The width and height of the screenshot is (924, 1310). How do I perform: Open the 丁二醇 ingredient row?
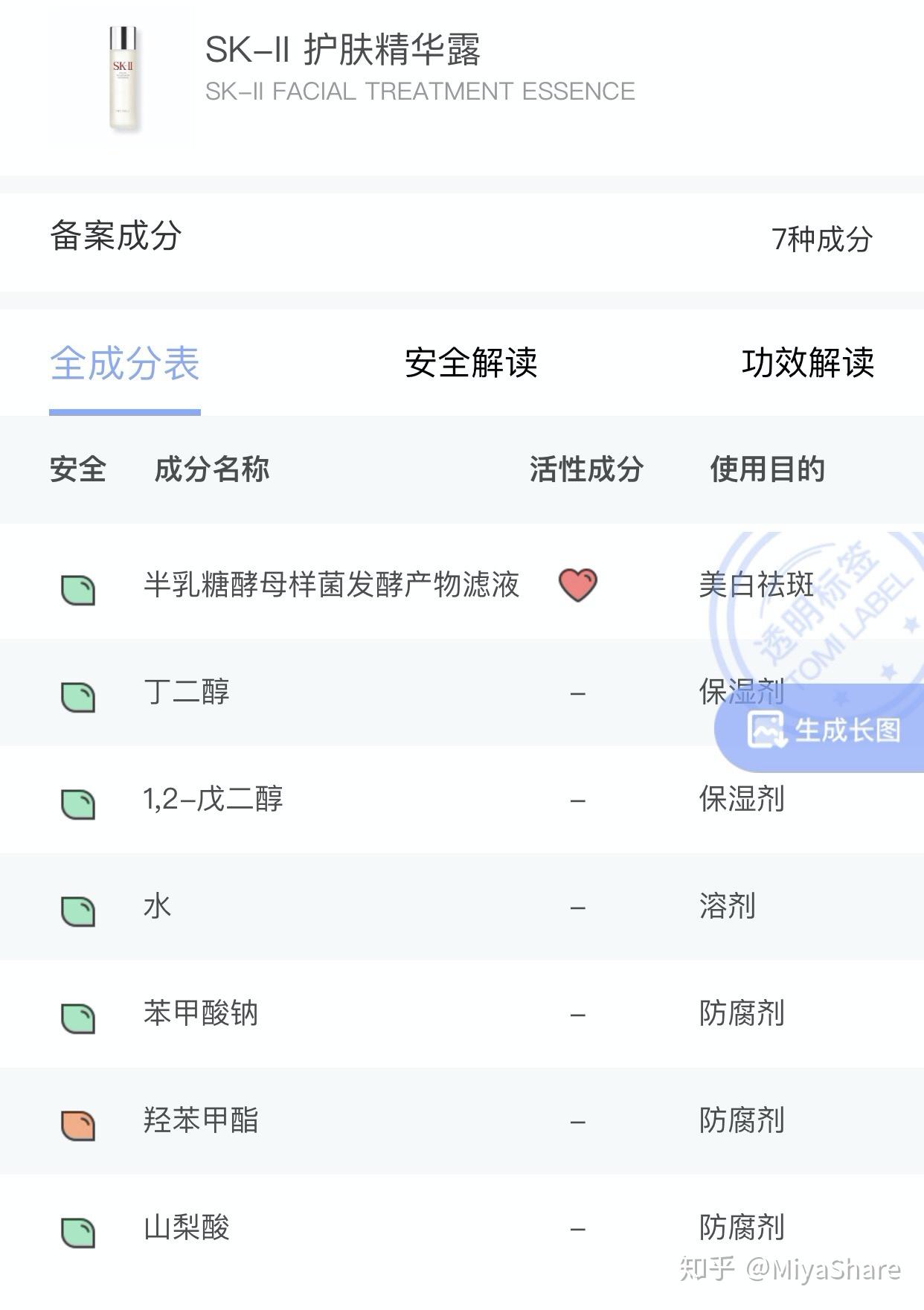[186, 693]
